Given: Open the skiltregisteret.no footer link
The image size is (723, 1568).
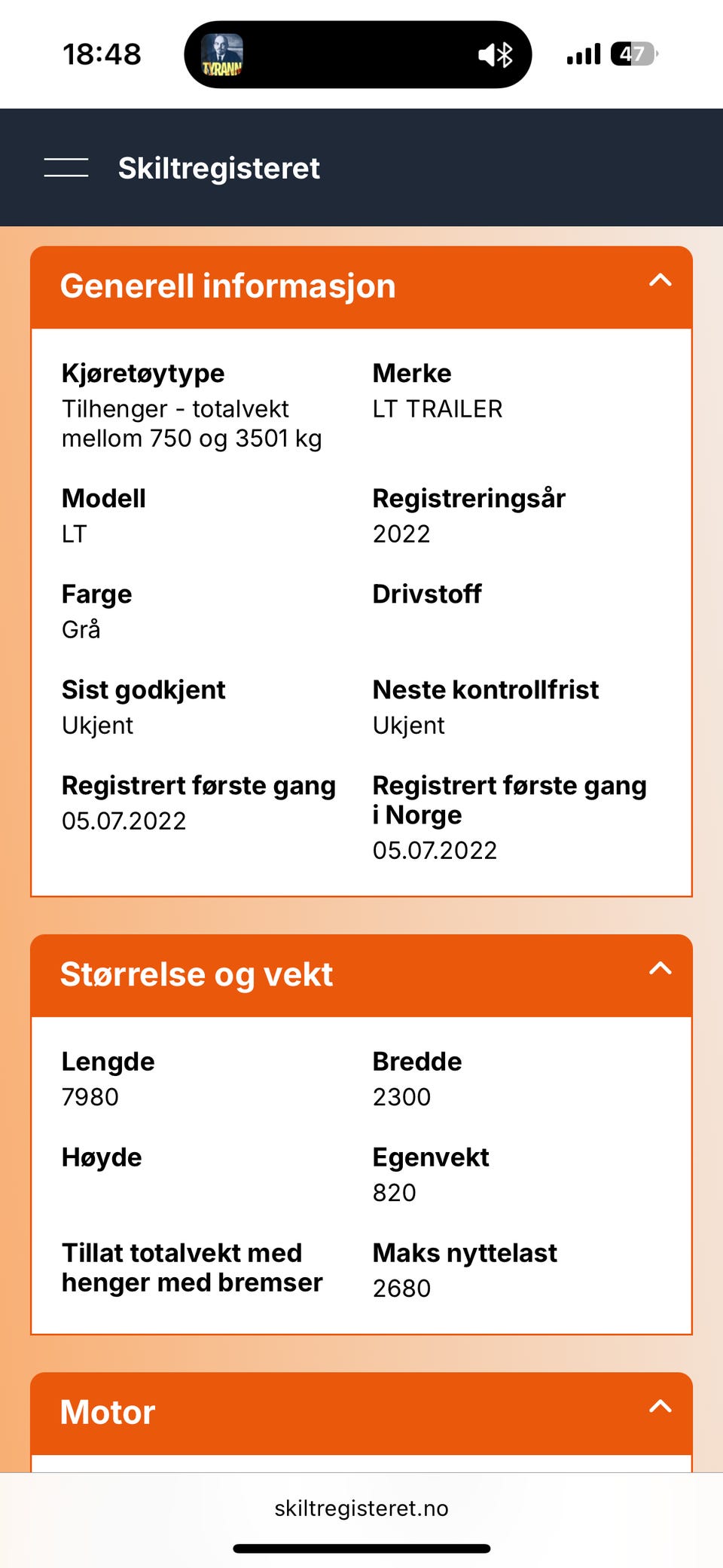Looking at the screenshot, I should coord(361,1508).
